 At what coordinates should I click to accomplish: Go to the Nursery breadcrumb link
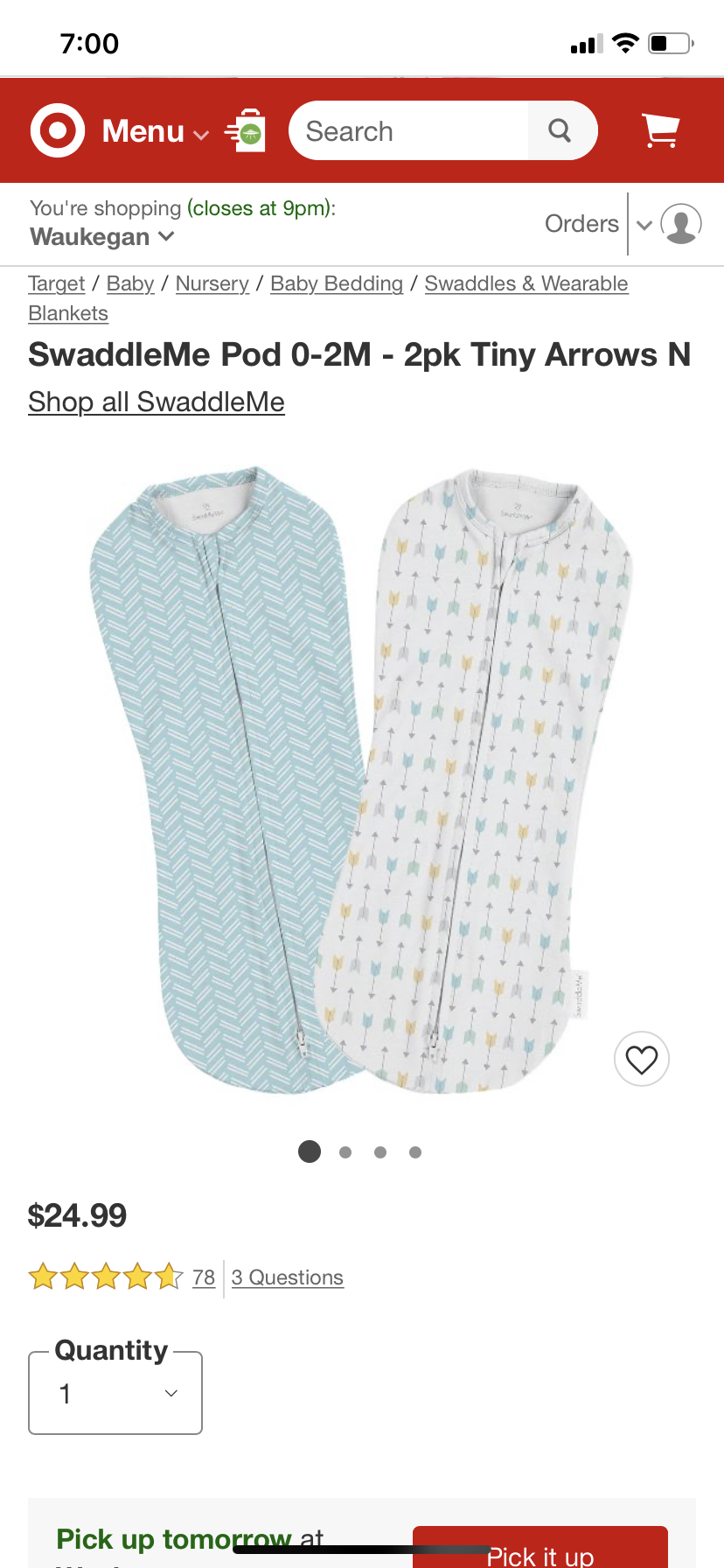tap(212, 283)
